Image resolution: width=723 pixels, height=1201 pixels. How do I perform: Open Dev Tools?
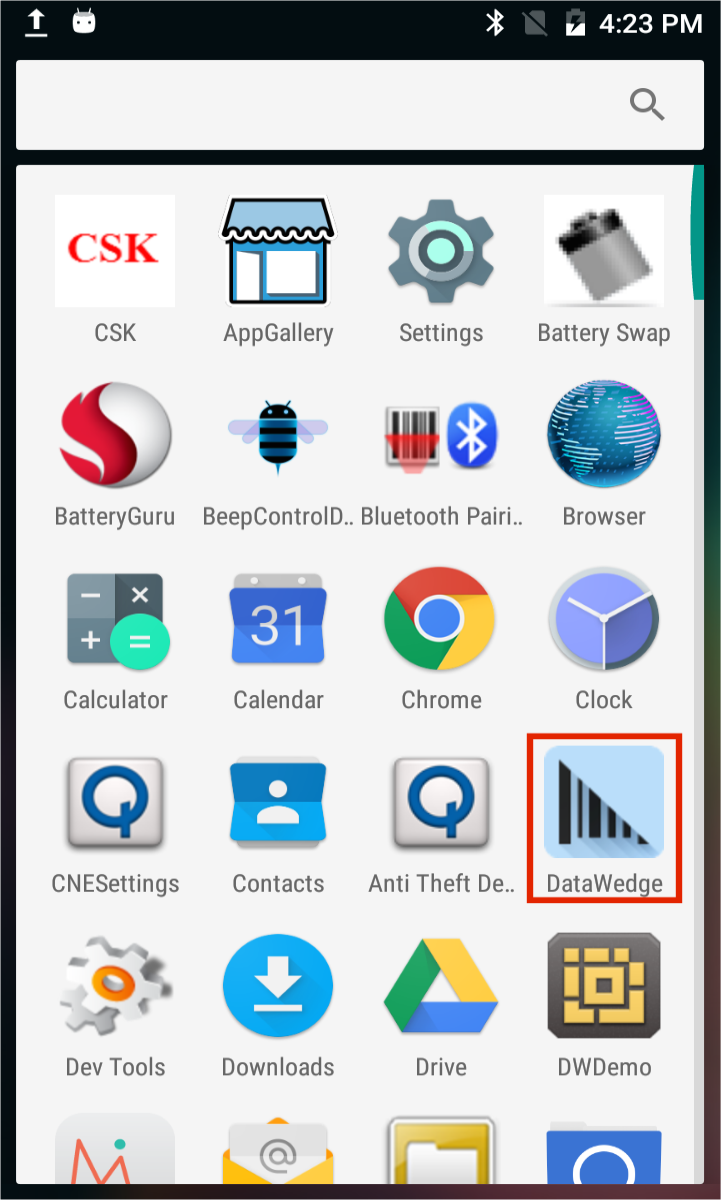(115, 988)
